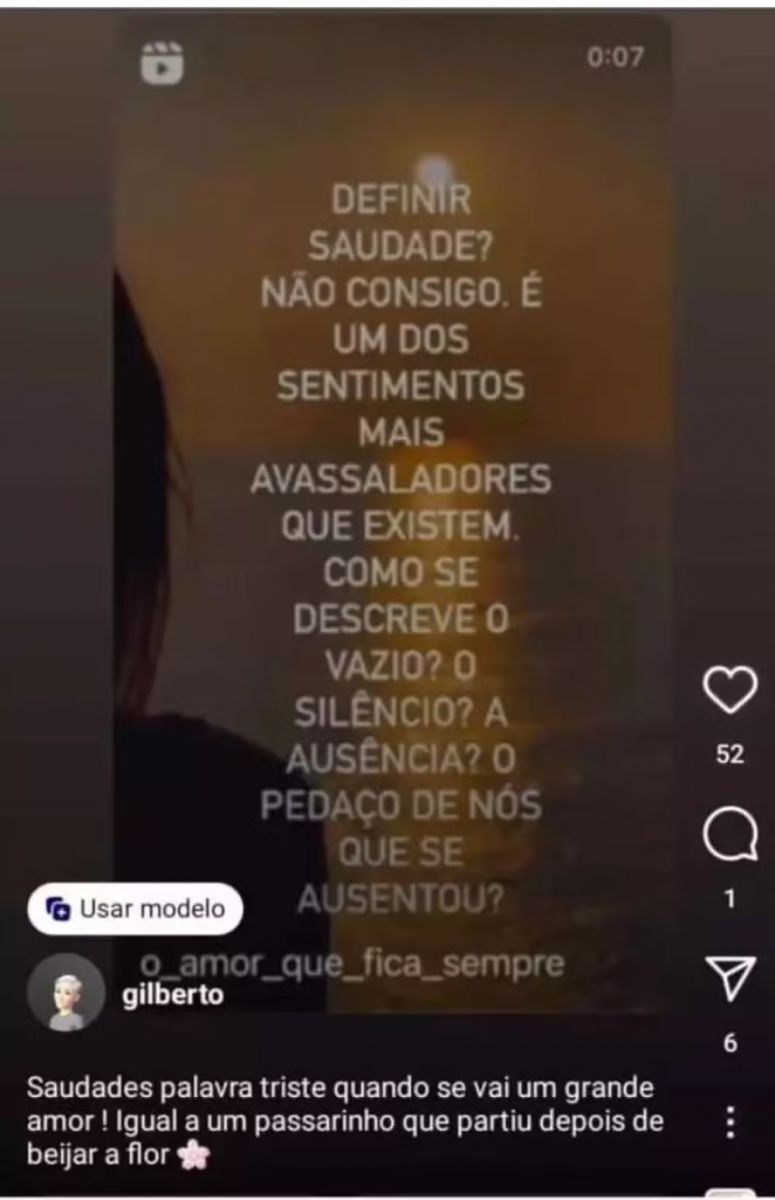
Task: Share the reel via send icon
Action: pos(730,979)
